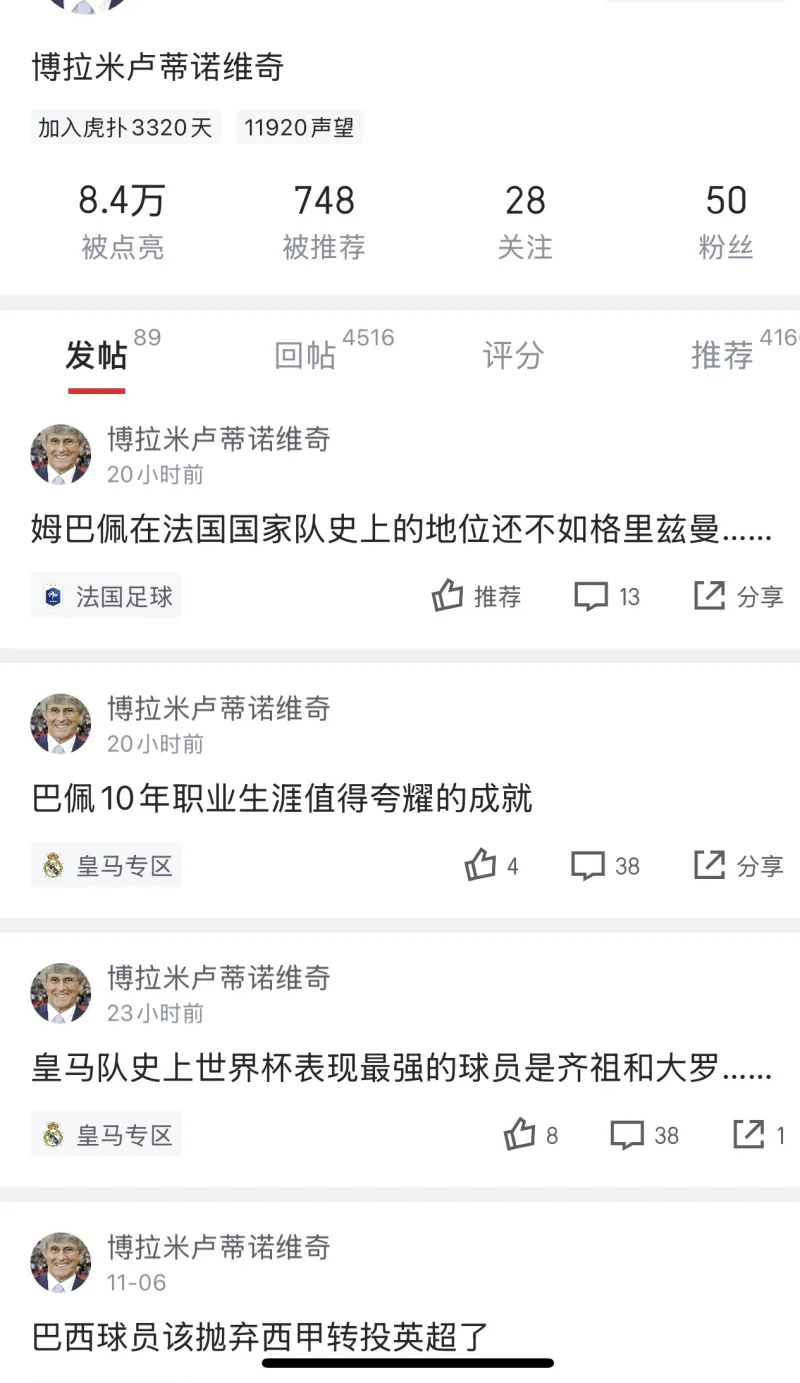Image resolution: width=800 pixels, height=1383 pixels.
Task: Share the 皇马队史上世界杯 post
Action: click(759, 1135)
